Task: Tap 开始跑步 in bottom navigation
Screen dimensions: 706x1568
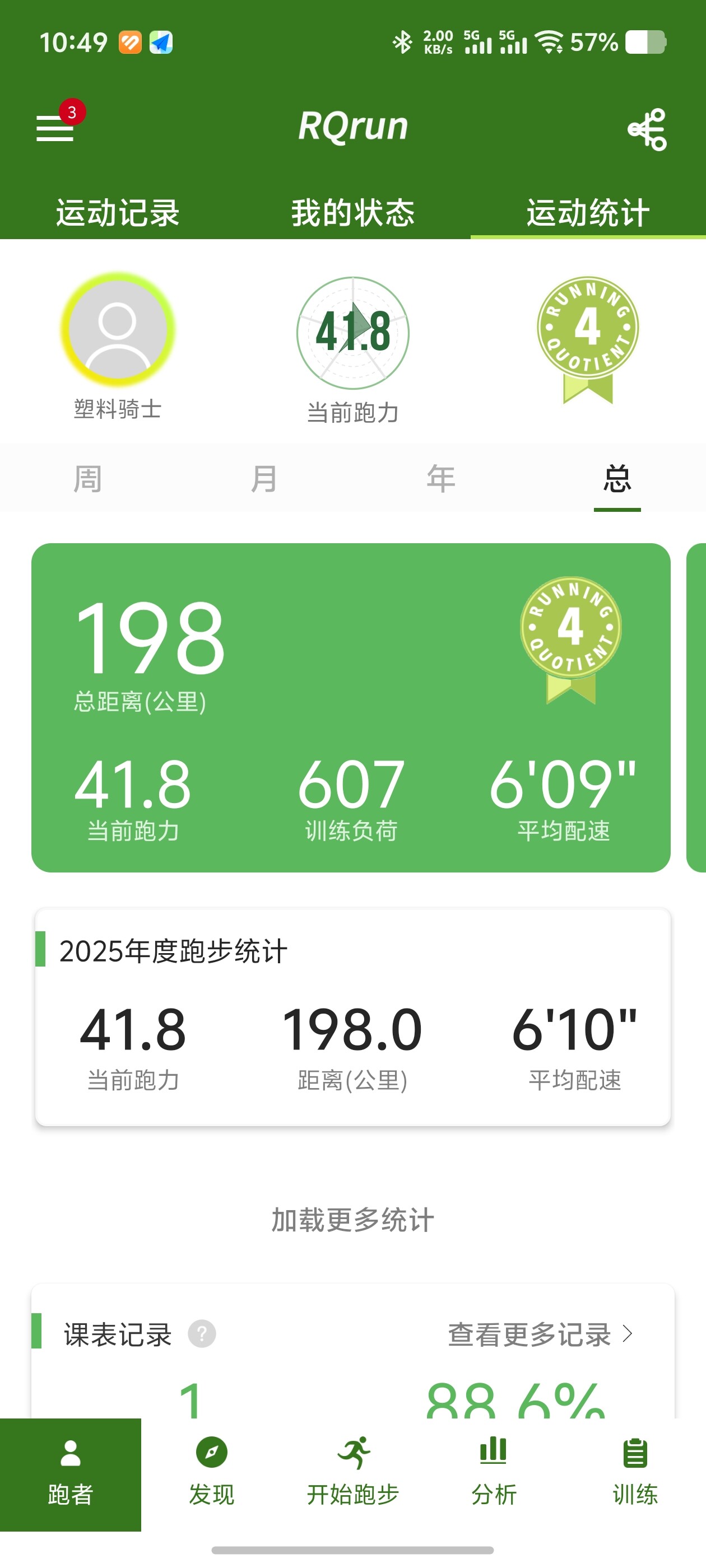Action: [x=352, y=1474]
